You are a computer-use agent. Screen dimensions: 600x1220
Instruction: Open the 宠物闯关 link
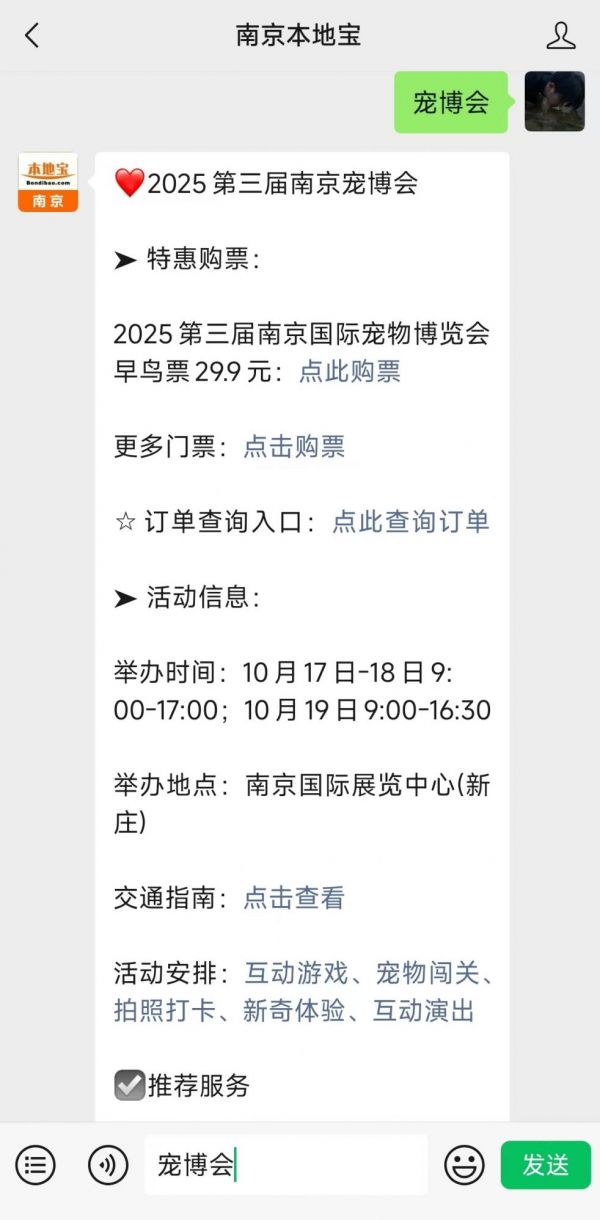coord(426,973)
